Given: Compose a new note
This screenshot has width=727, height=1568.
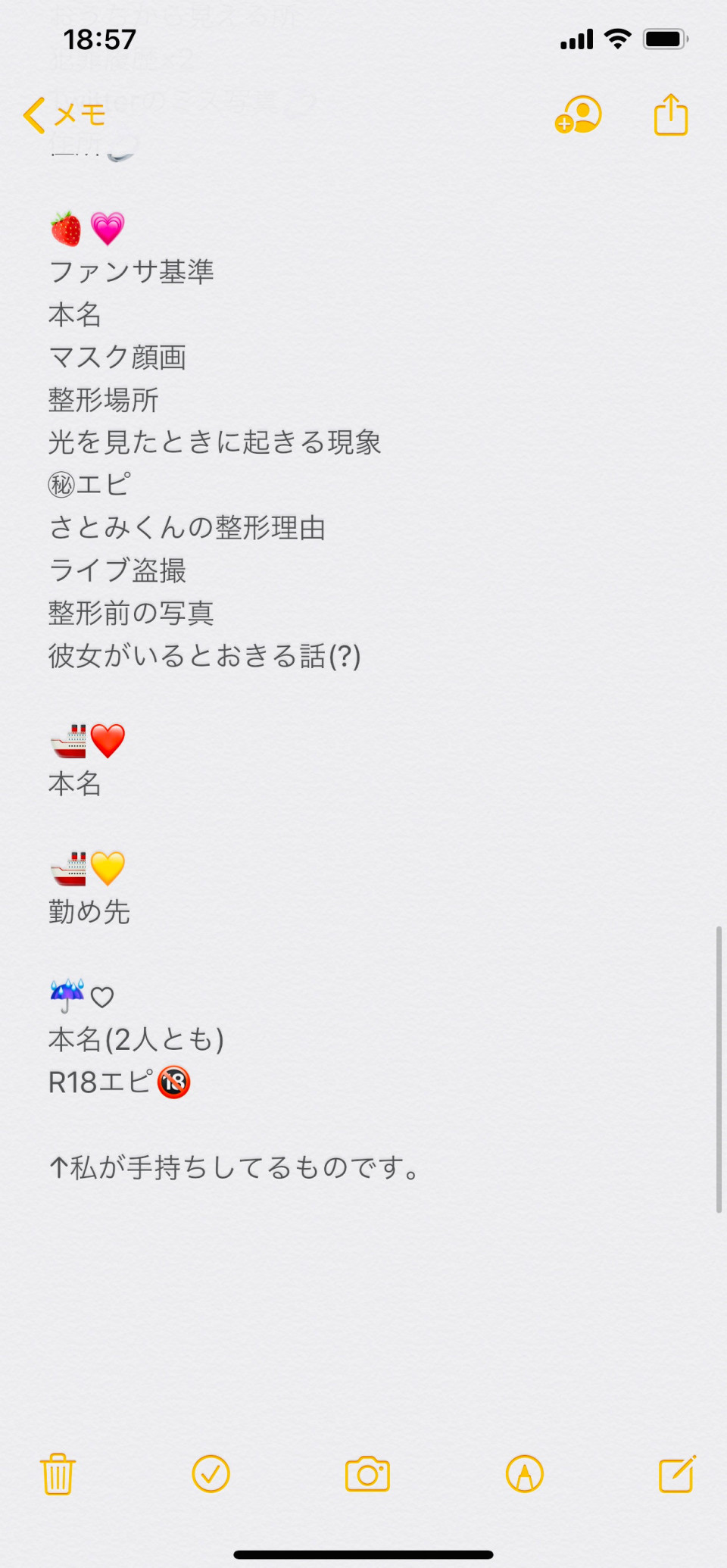Looking at the screenshot, I should click(x=676, y=1474).
